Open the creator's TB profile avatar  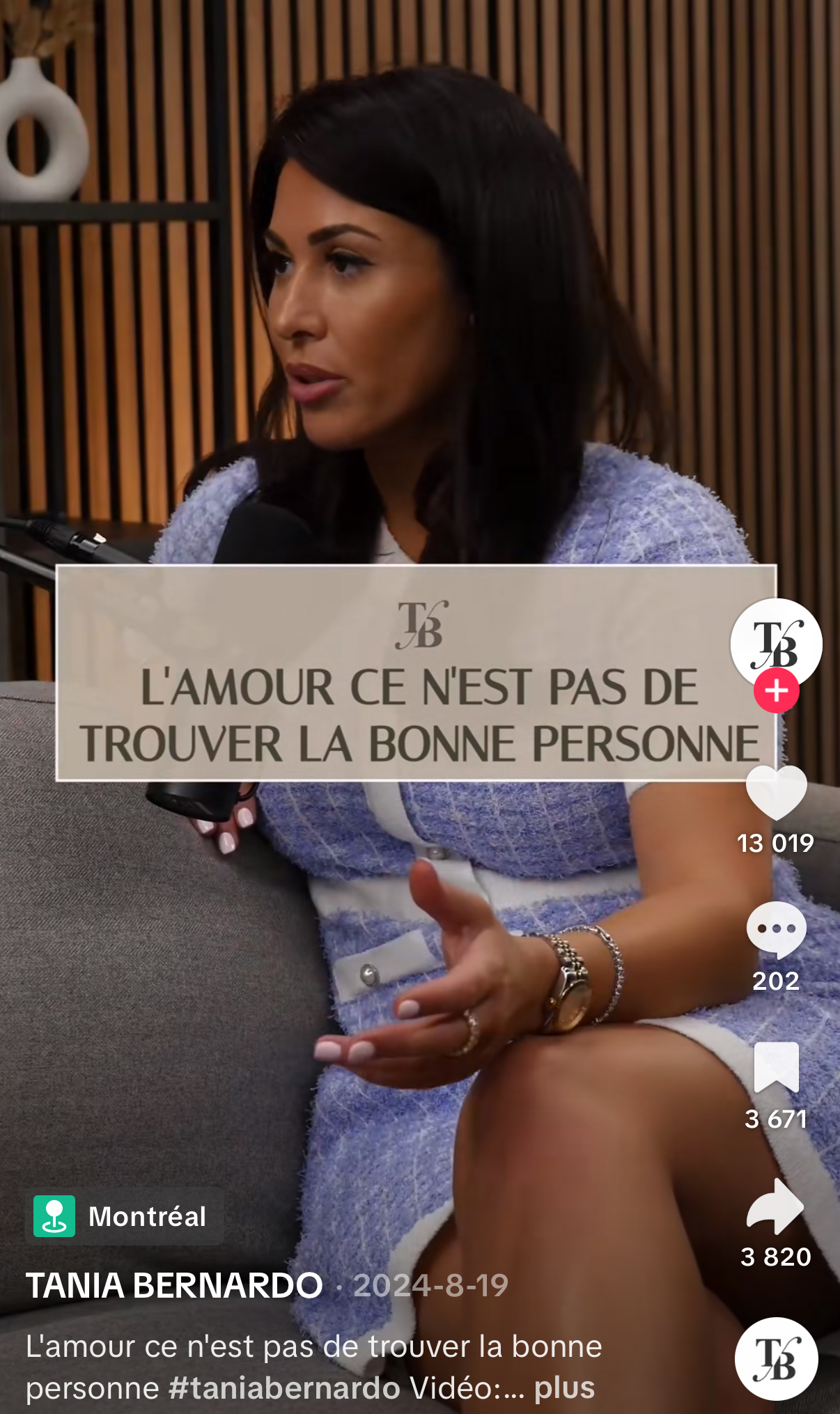click(x=776, y=644)
